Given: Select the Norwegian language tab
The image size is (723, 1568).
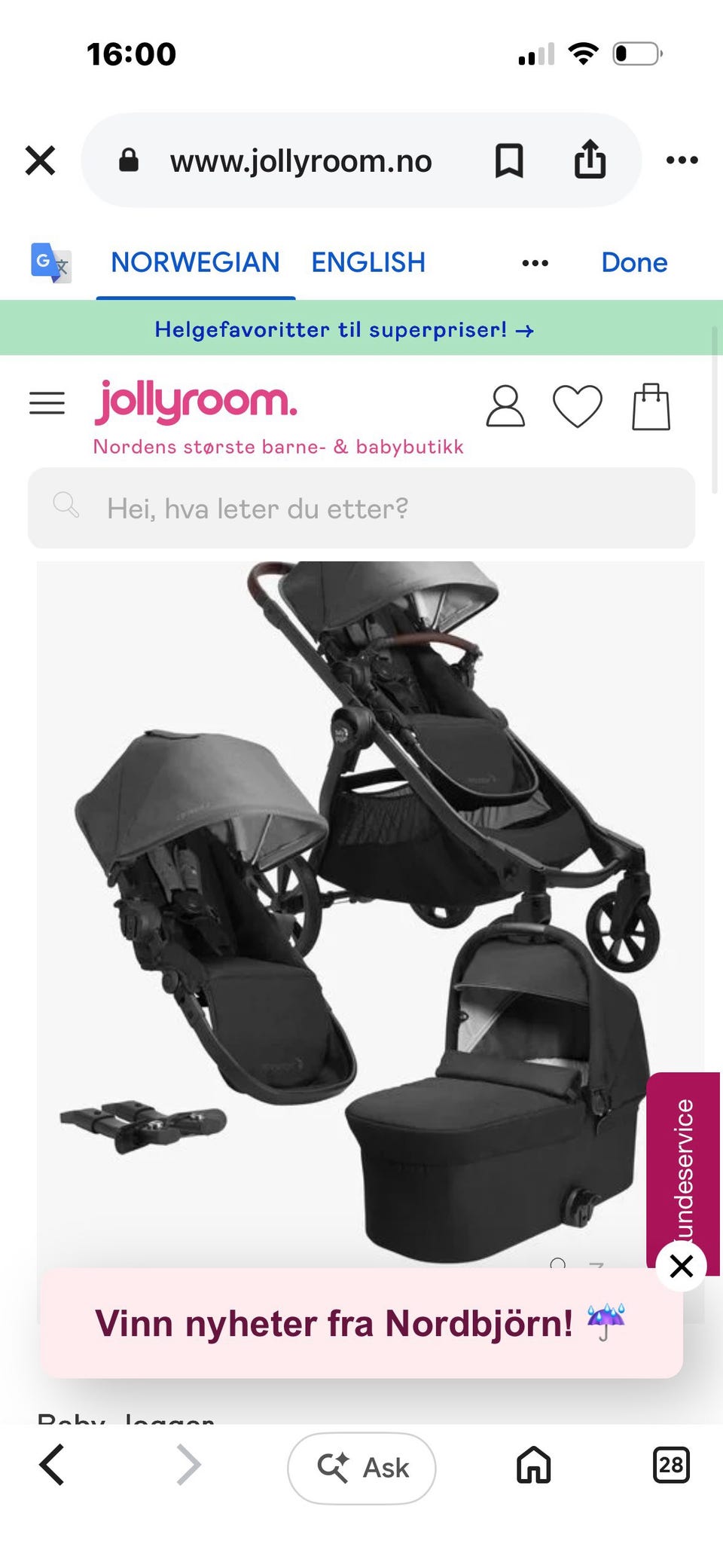Looking at the screenshot, I should [x=195, y=262].
